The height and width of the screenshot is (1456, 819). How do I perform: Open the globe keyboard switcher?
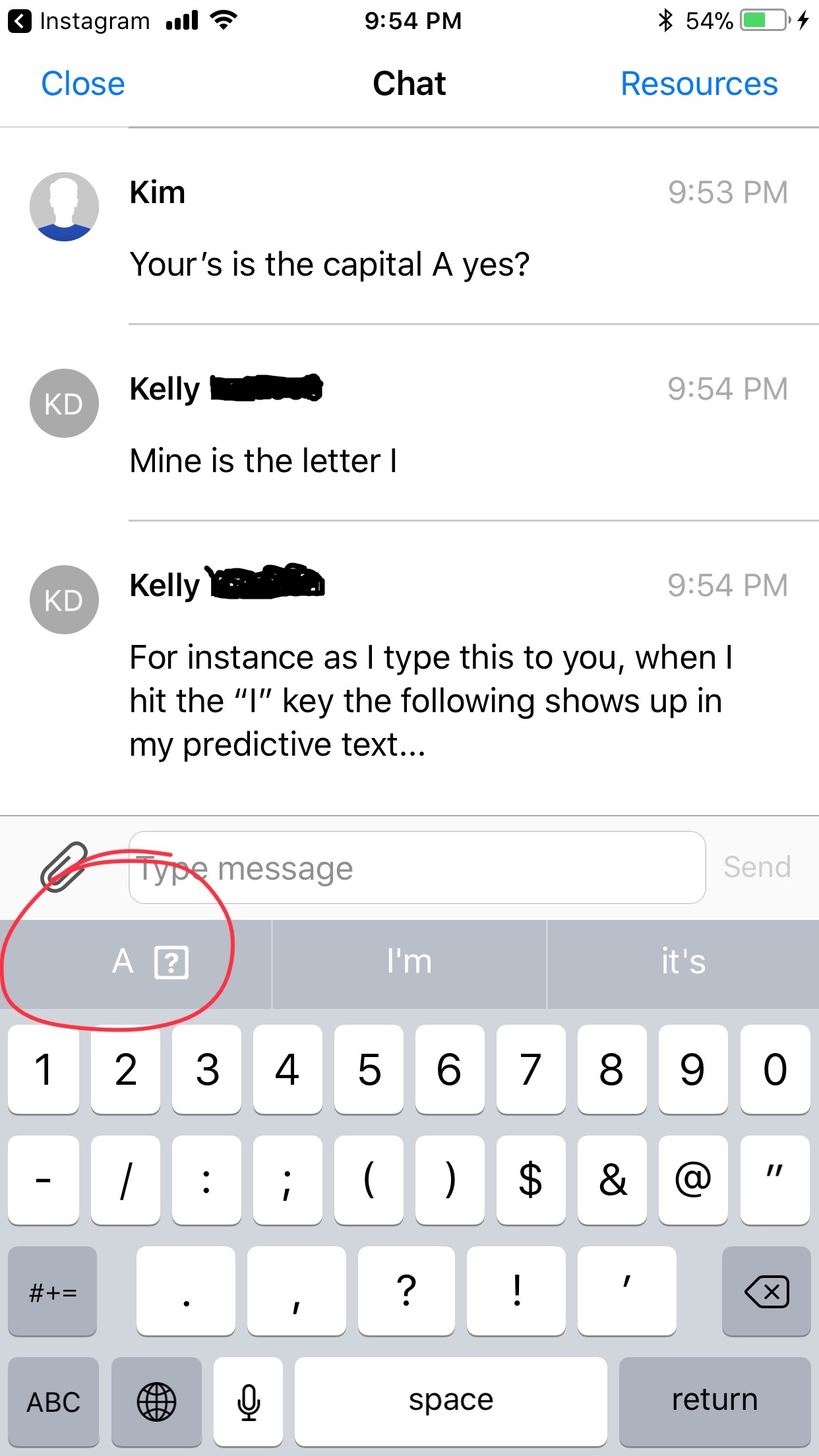pyautogui.click(x=156, y=1401)
